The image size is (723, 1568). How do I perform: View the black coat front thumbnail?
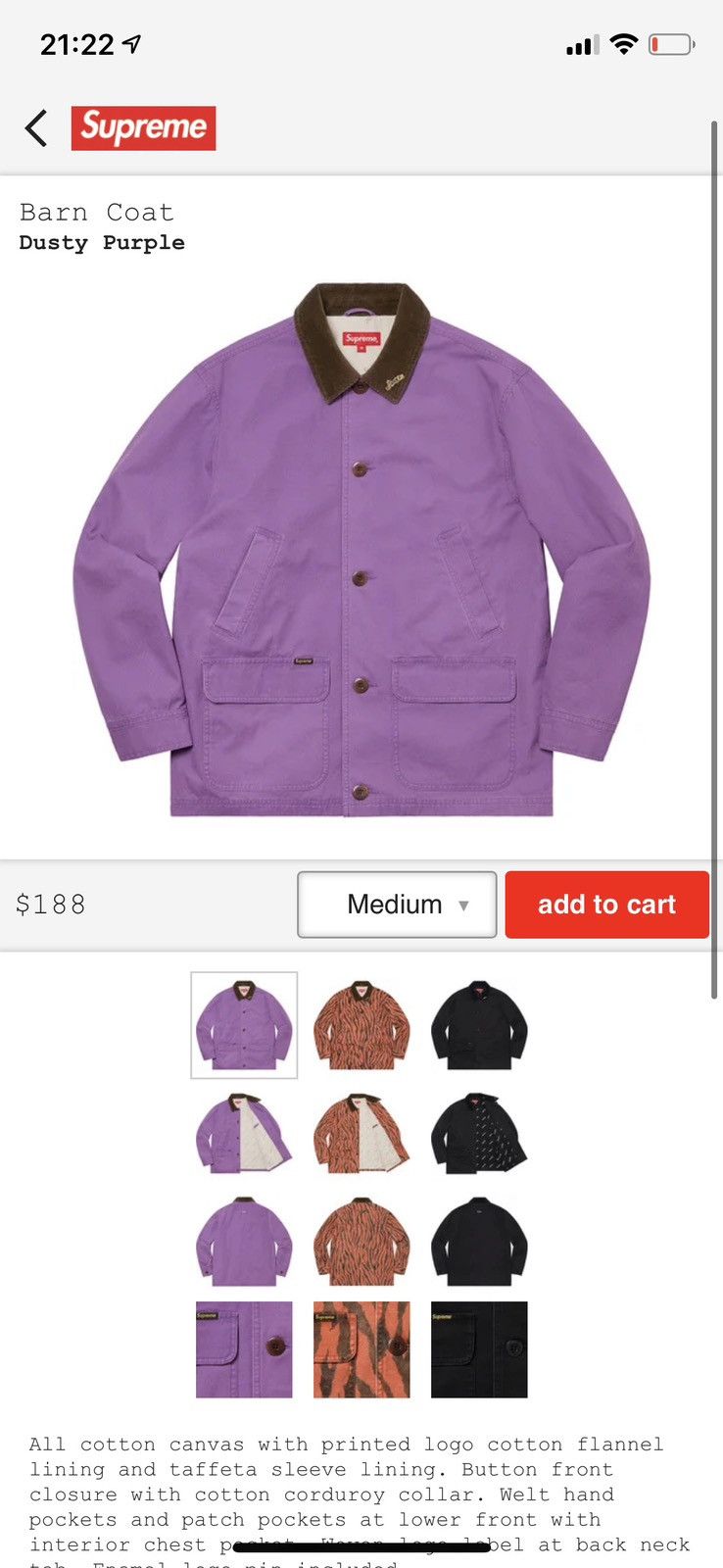coord(479,1025)
